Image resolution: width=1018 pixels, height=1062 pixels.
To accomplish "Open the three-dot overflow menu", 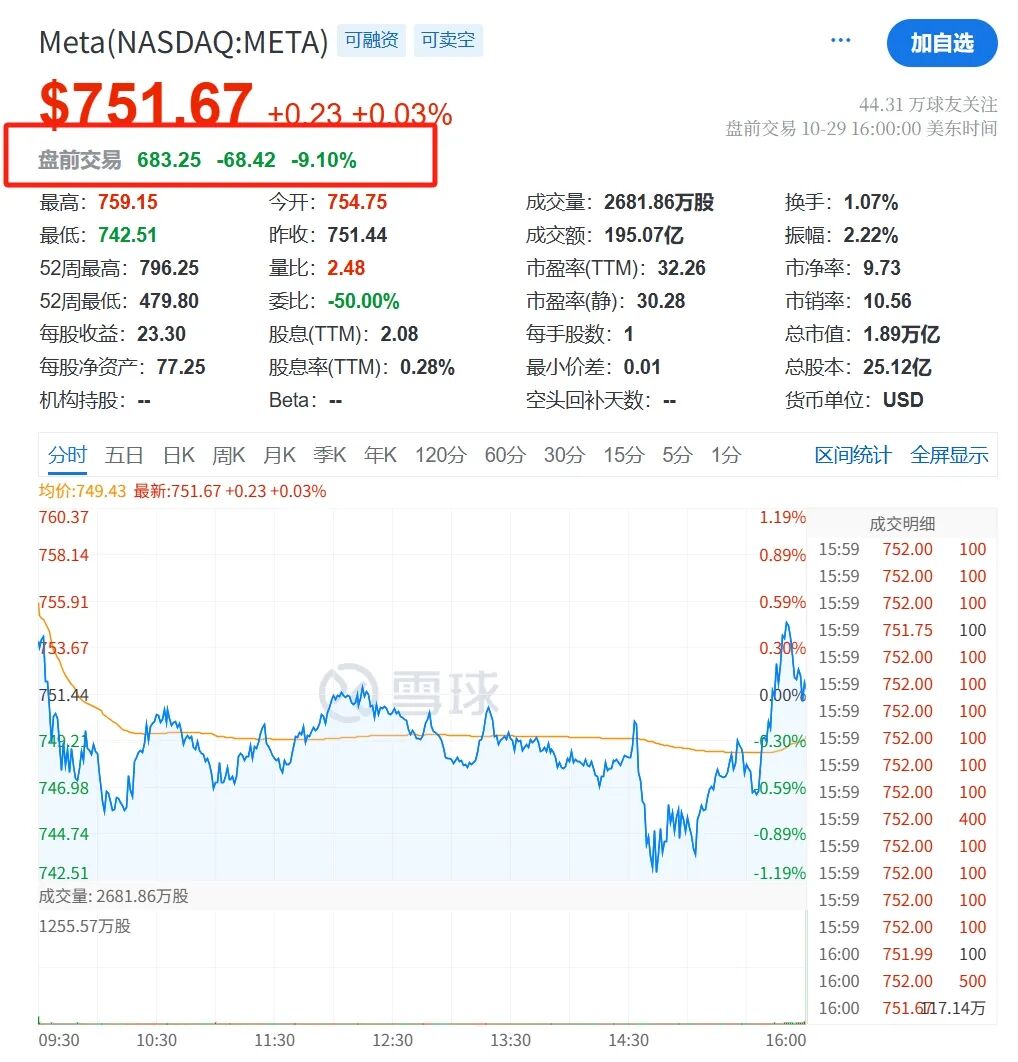I will pyautogui.click(x=841, y=41).
